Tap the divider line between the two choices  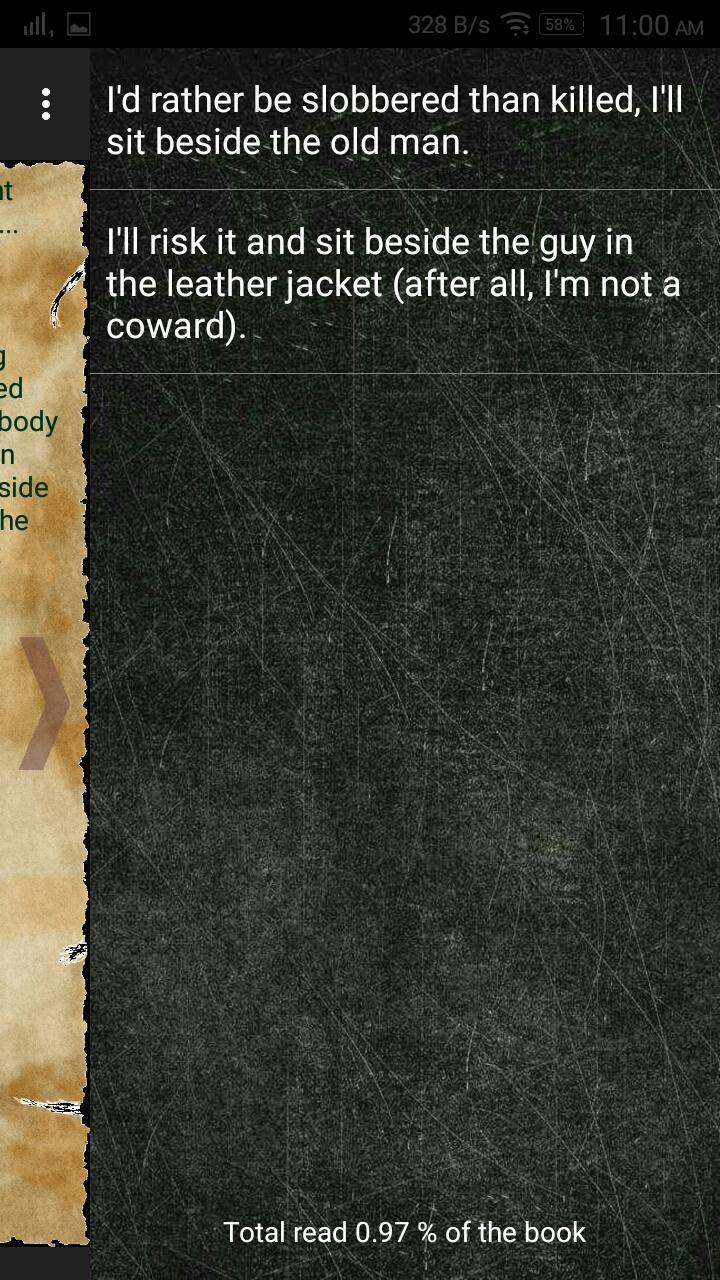point(400,190)
